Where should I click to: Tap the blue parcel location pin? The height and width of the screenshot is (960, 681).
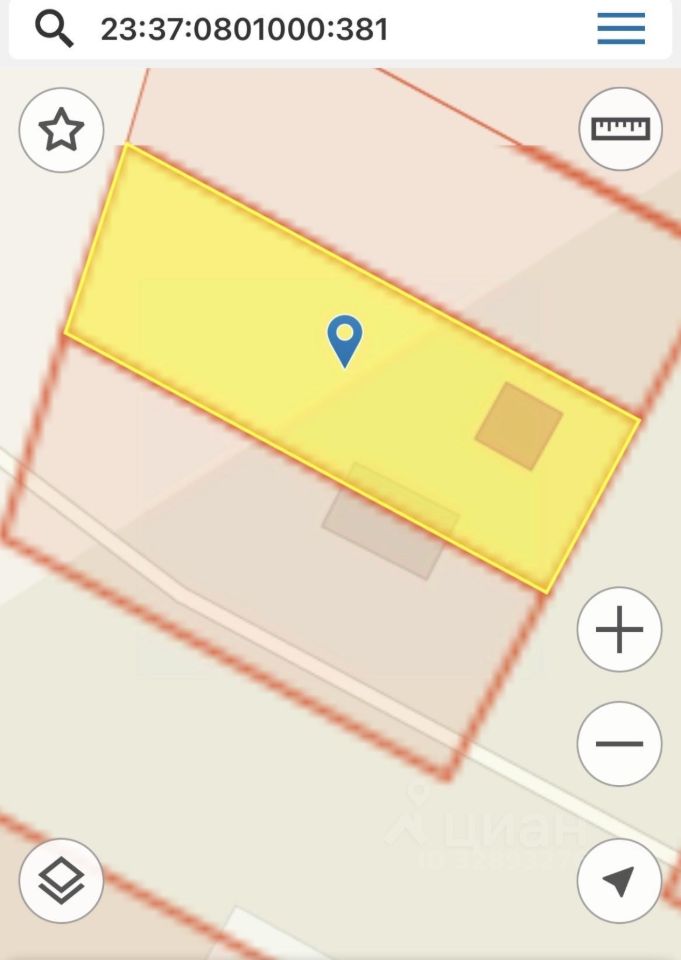click(x=345, y=340)
